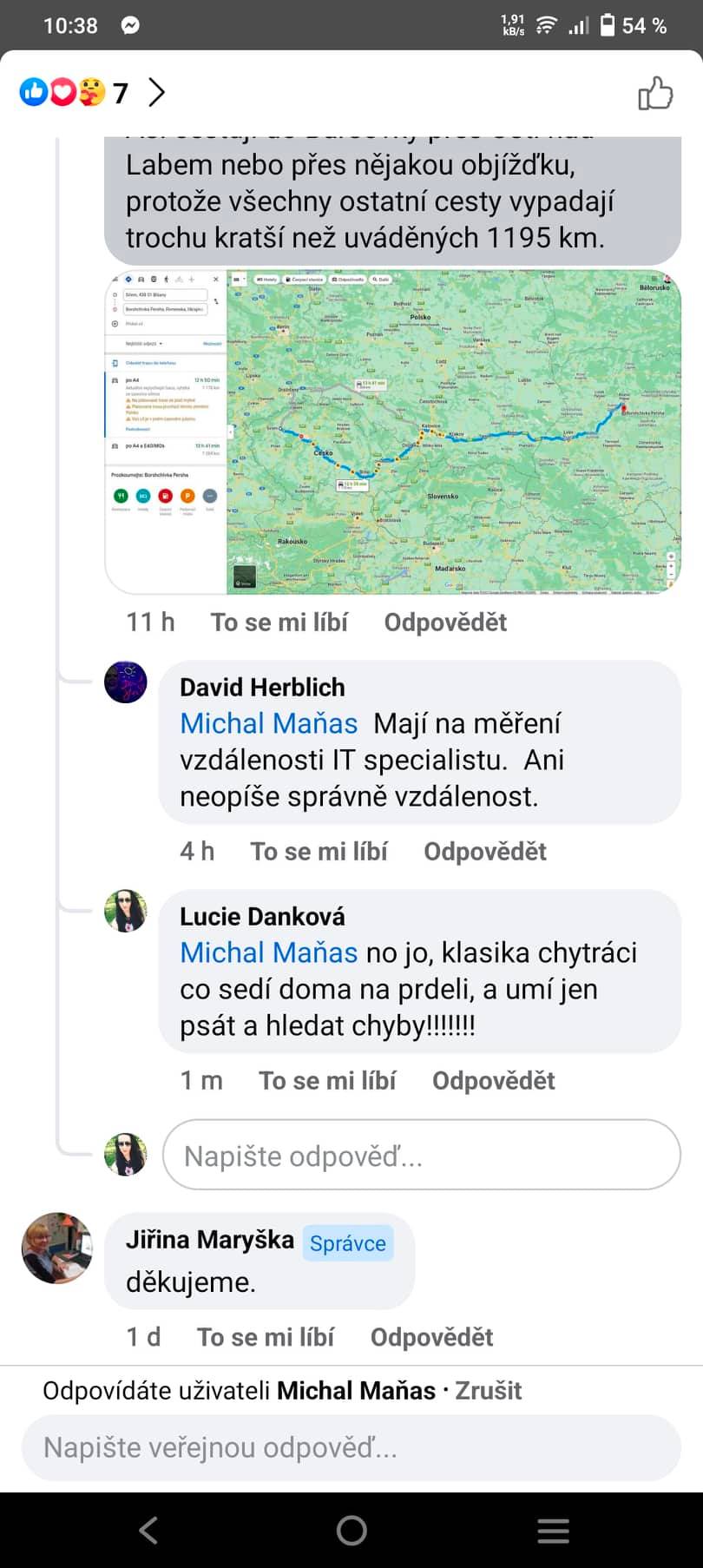This screenshot has height=1568, width=703.
Task: Open Lucie Danková's profile
Action: pyautogui.click(x=262, y=917)
